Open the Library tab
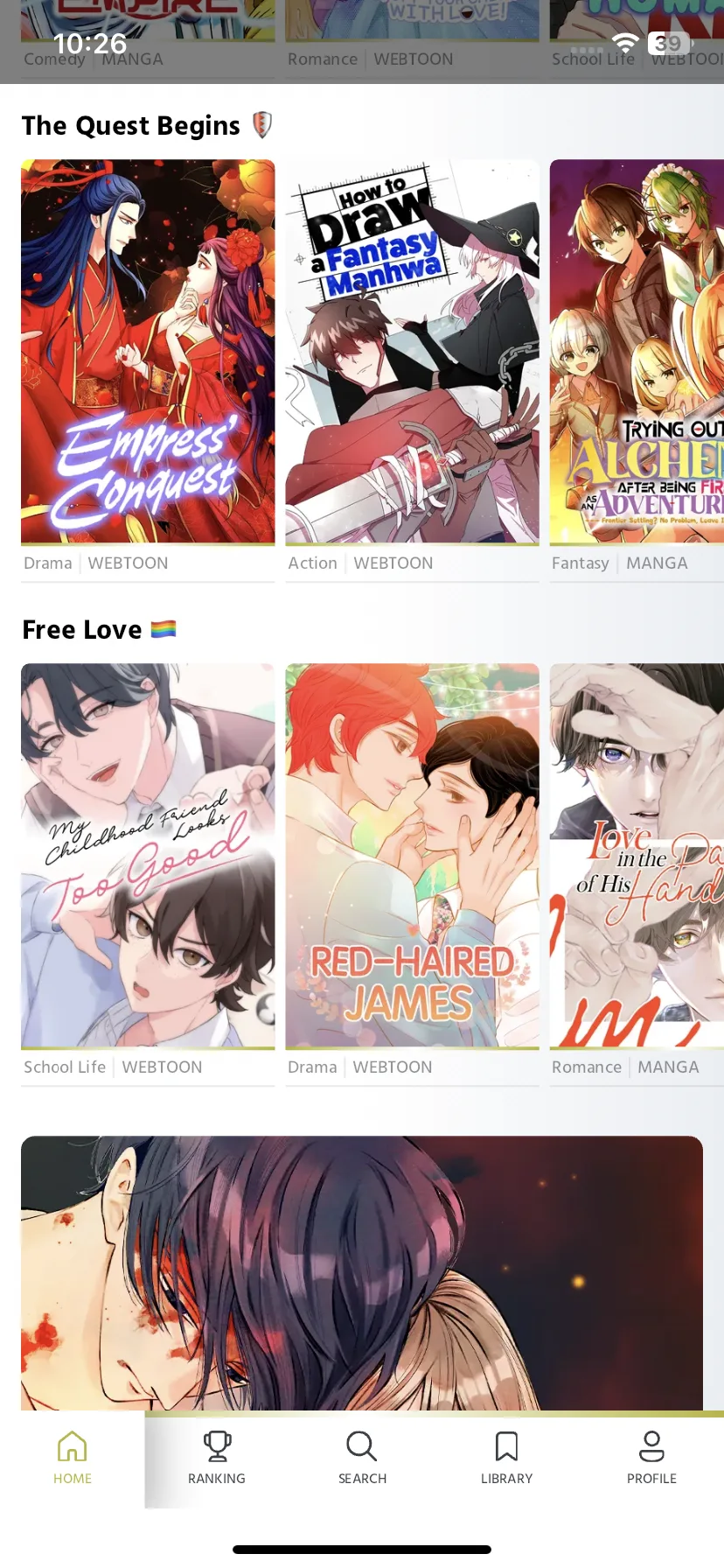Viewport: 724px width, 1568px height. coord(506,1458)
